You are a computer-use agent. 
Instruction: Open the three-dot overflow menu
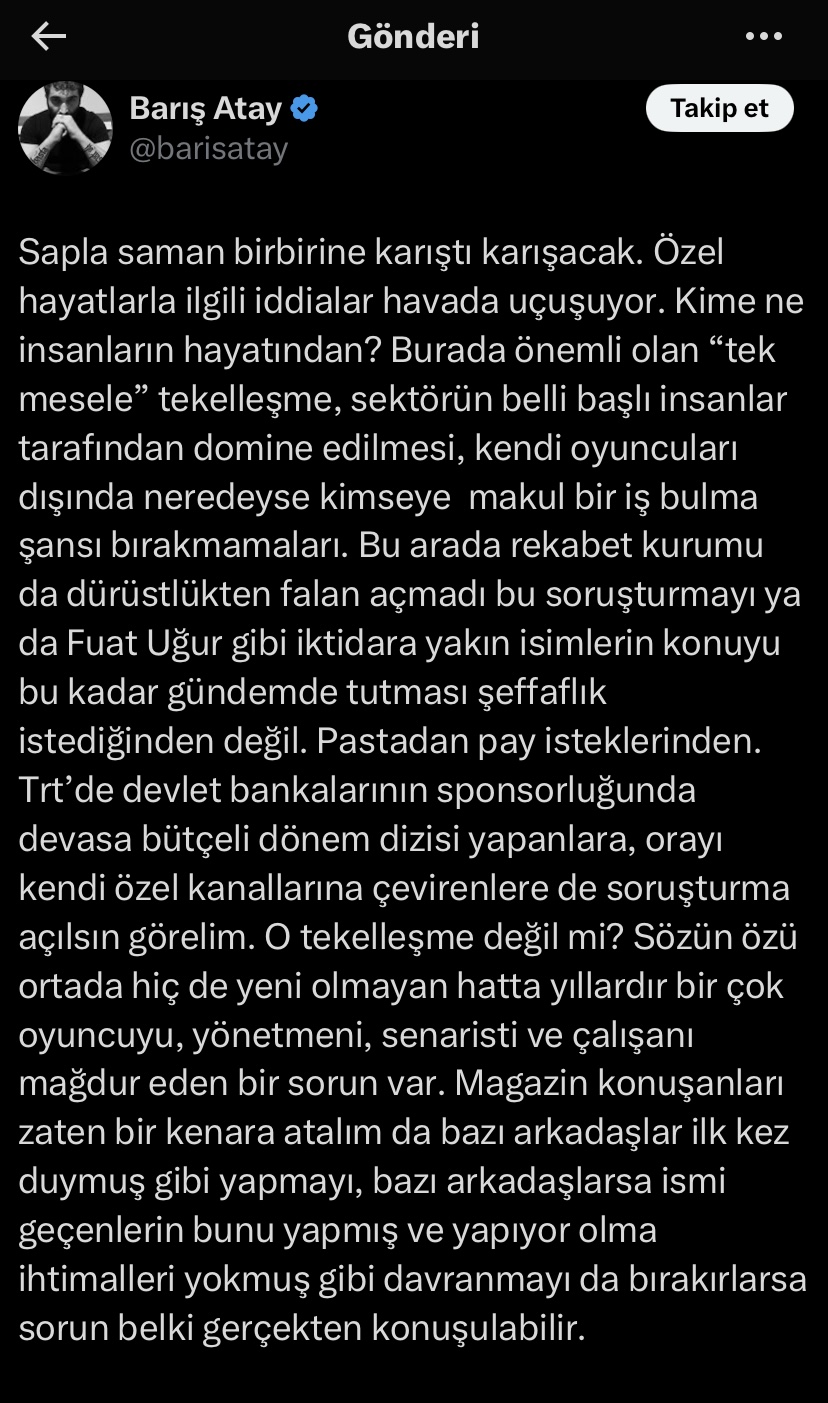pos(764,37)
